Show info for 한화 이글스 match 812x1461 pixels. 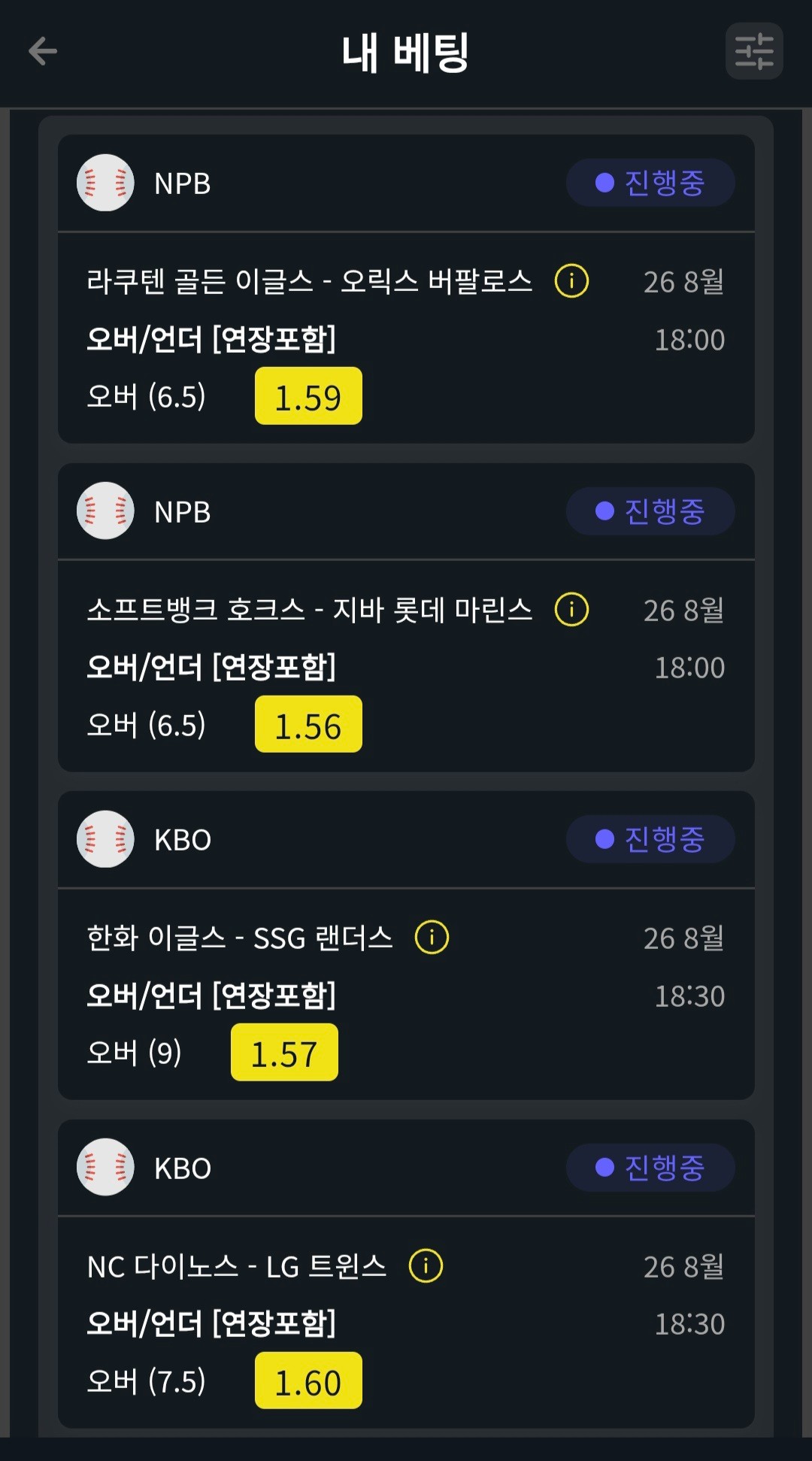(432, 938)
